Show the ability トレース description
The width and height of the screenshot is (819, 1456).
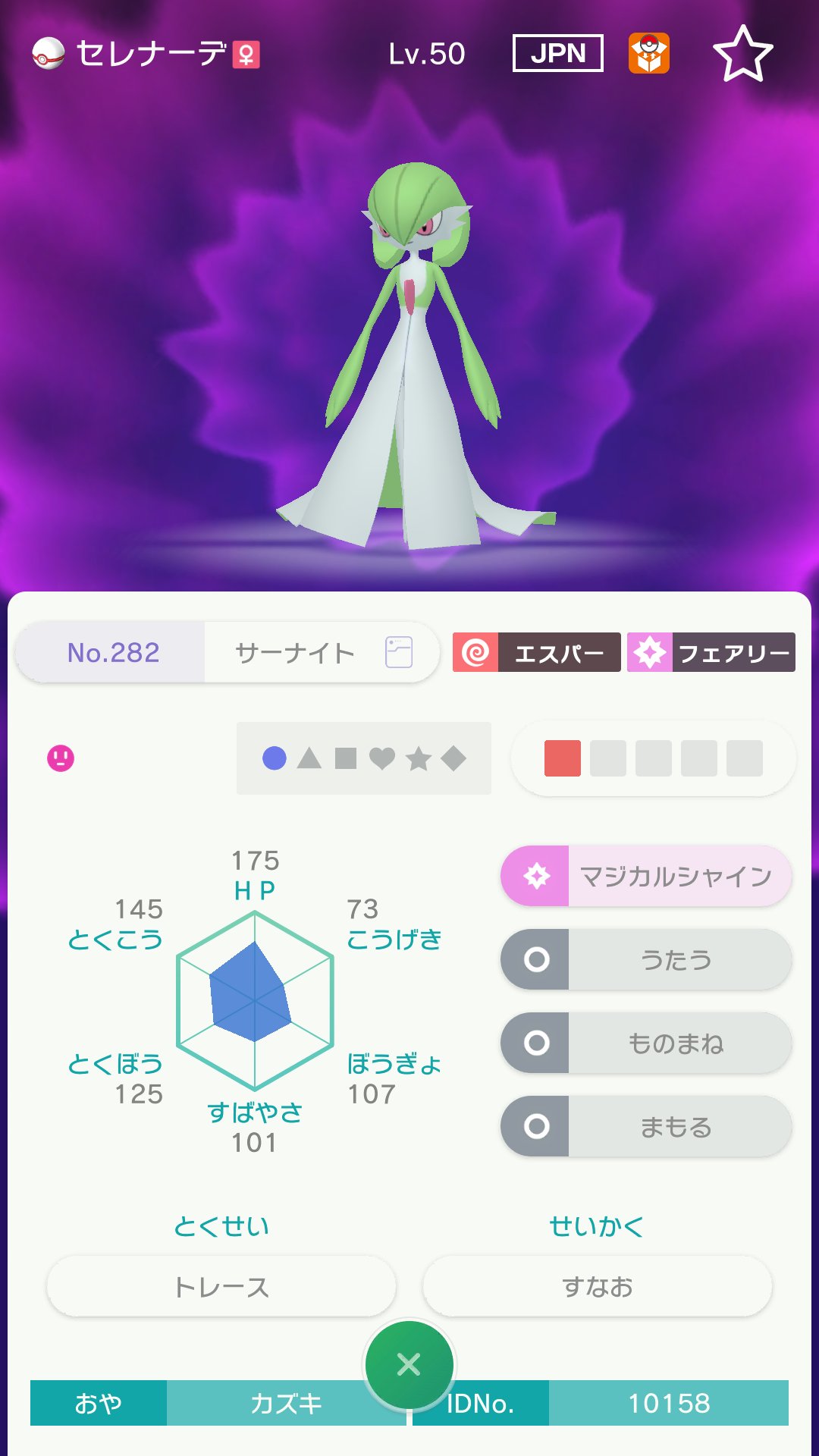(x=221, y=1286)
